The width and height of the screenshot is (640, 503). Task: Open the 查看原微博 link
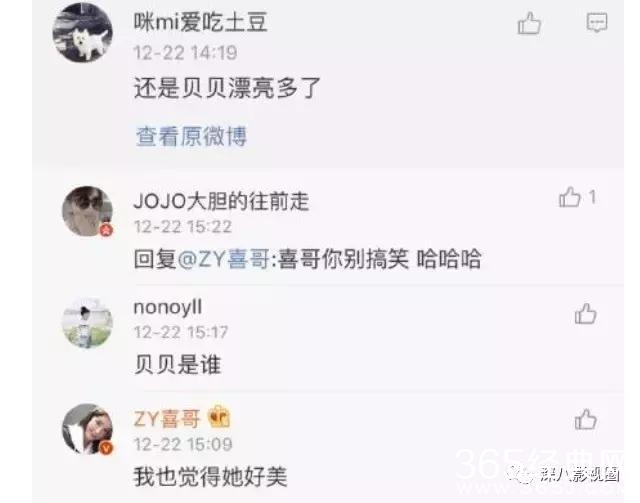[191, 136]
